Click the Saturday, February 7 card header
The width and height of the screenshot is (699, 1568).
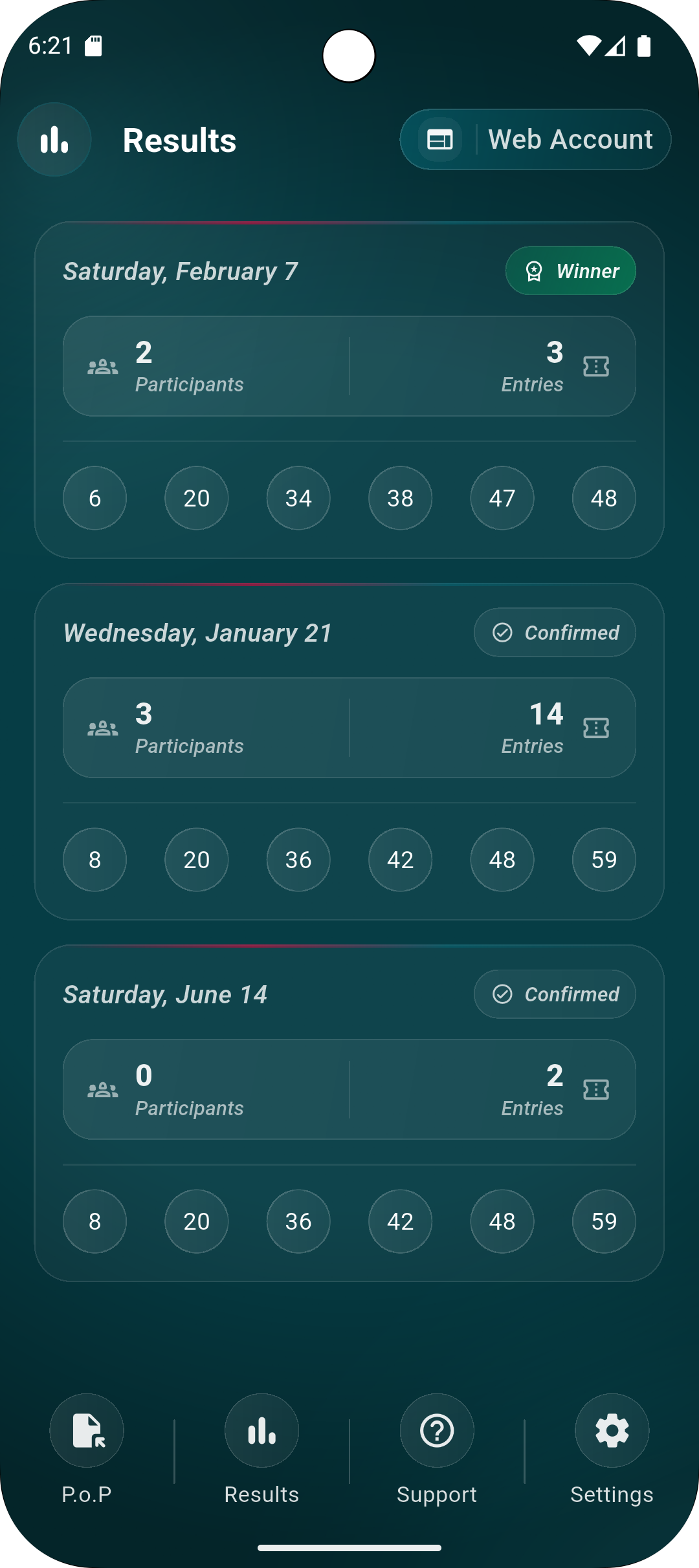(x=181, y=271)
